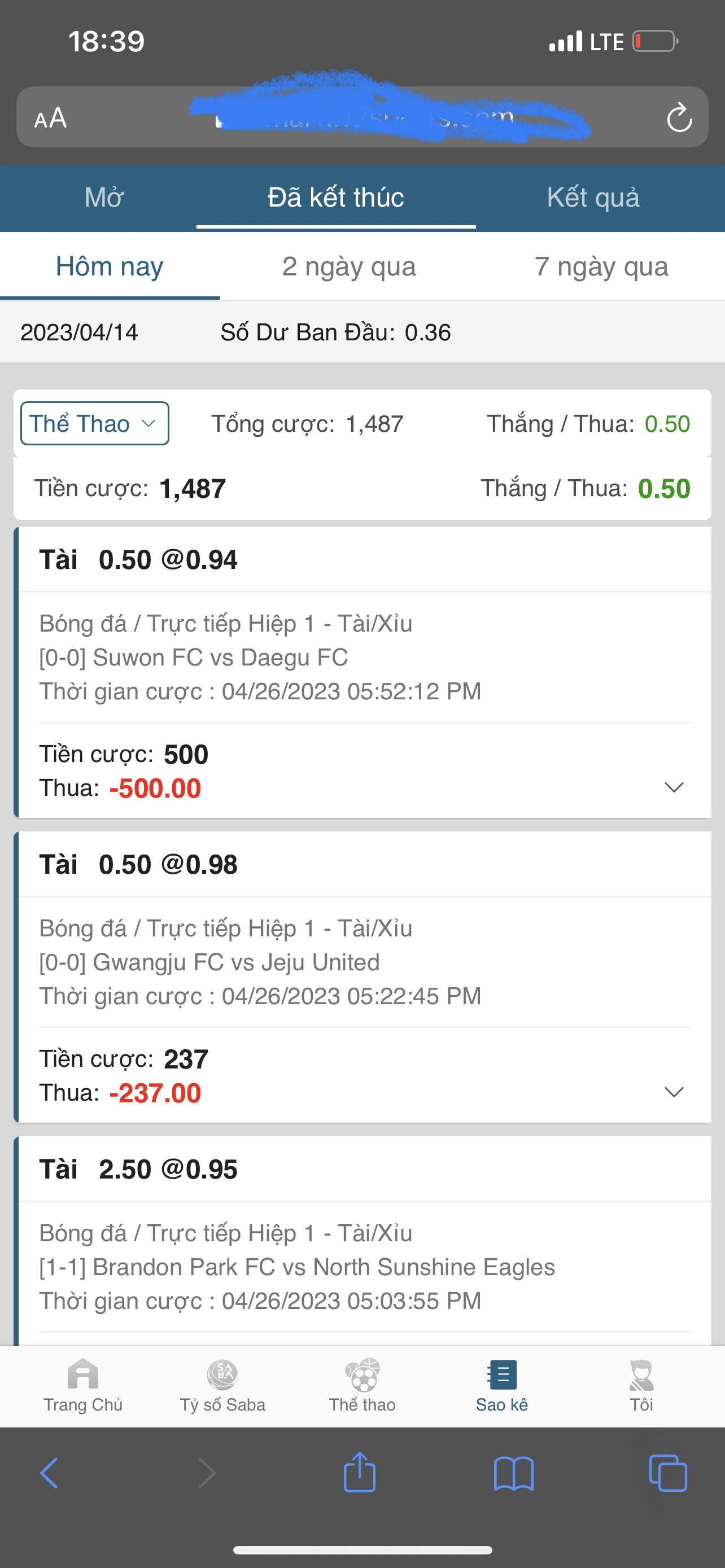This screenshot has width=725, height=1568.
Task: Expand the Gwangju FC vs Jeju United bet
Action: (x=673, y=1092)
